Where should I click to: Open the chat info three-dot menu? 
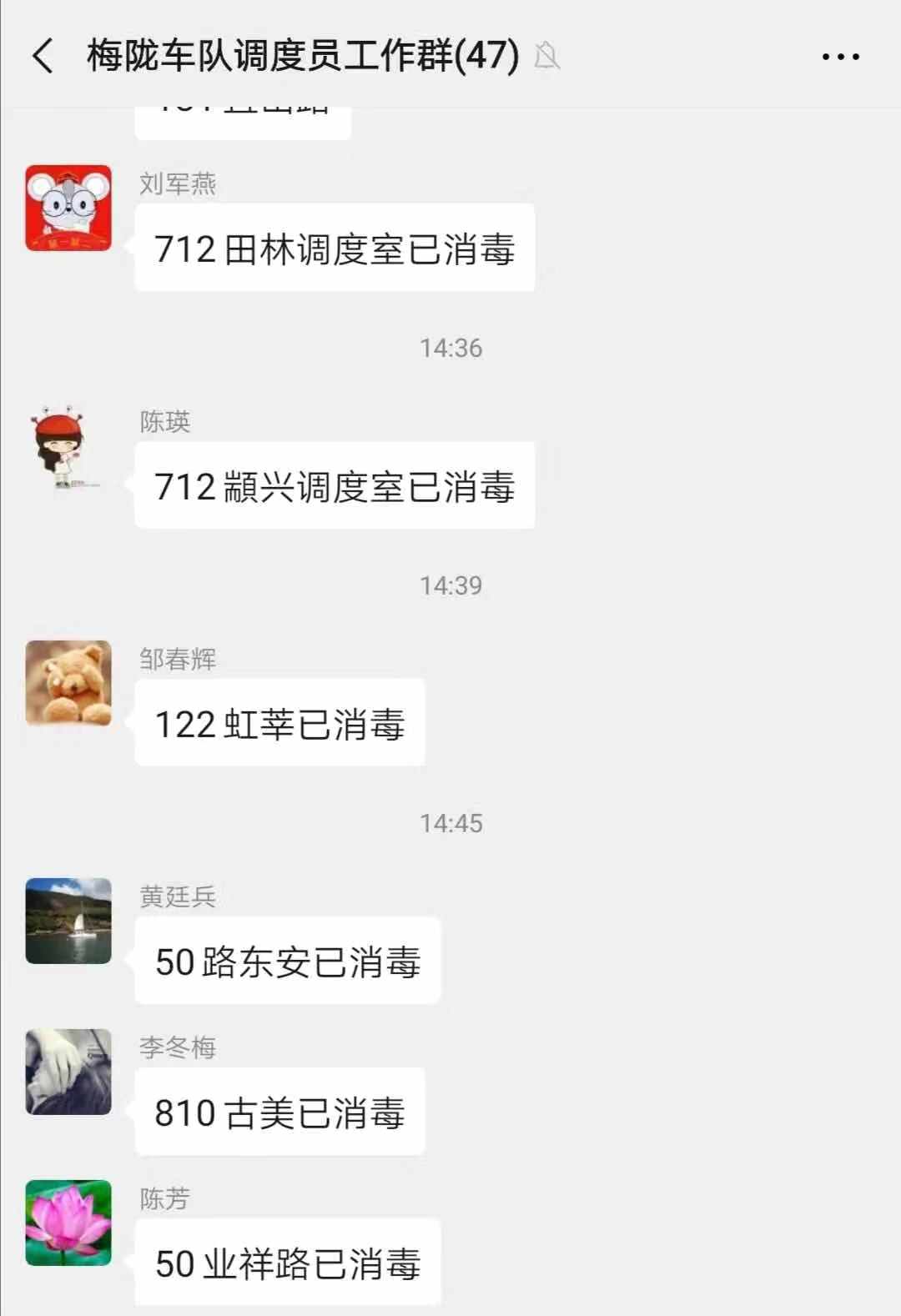tap(840, 57)
